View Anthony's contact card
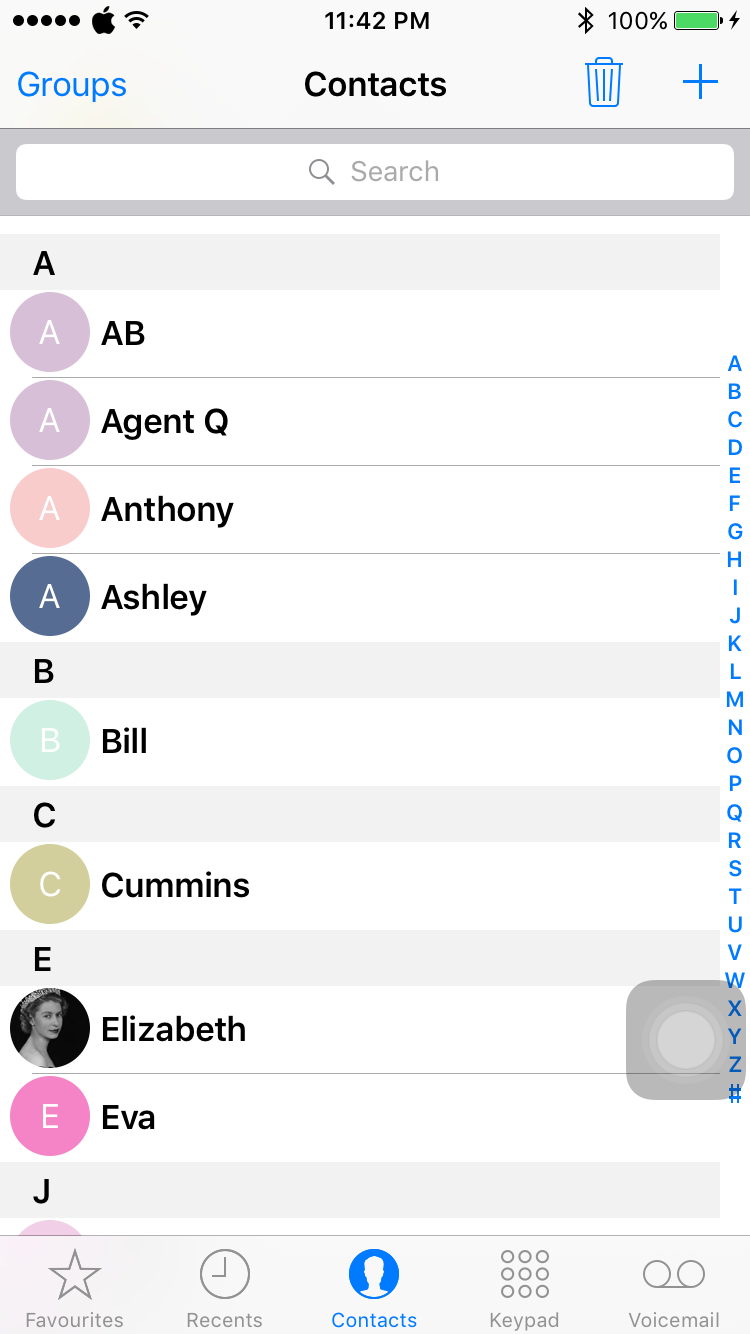This screenshot has height=1334, width=750. (360, 509)
